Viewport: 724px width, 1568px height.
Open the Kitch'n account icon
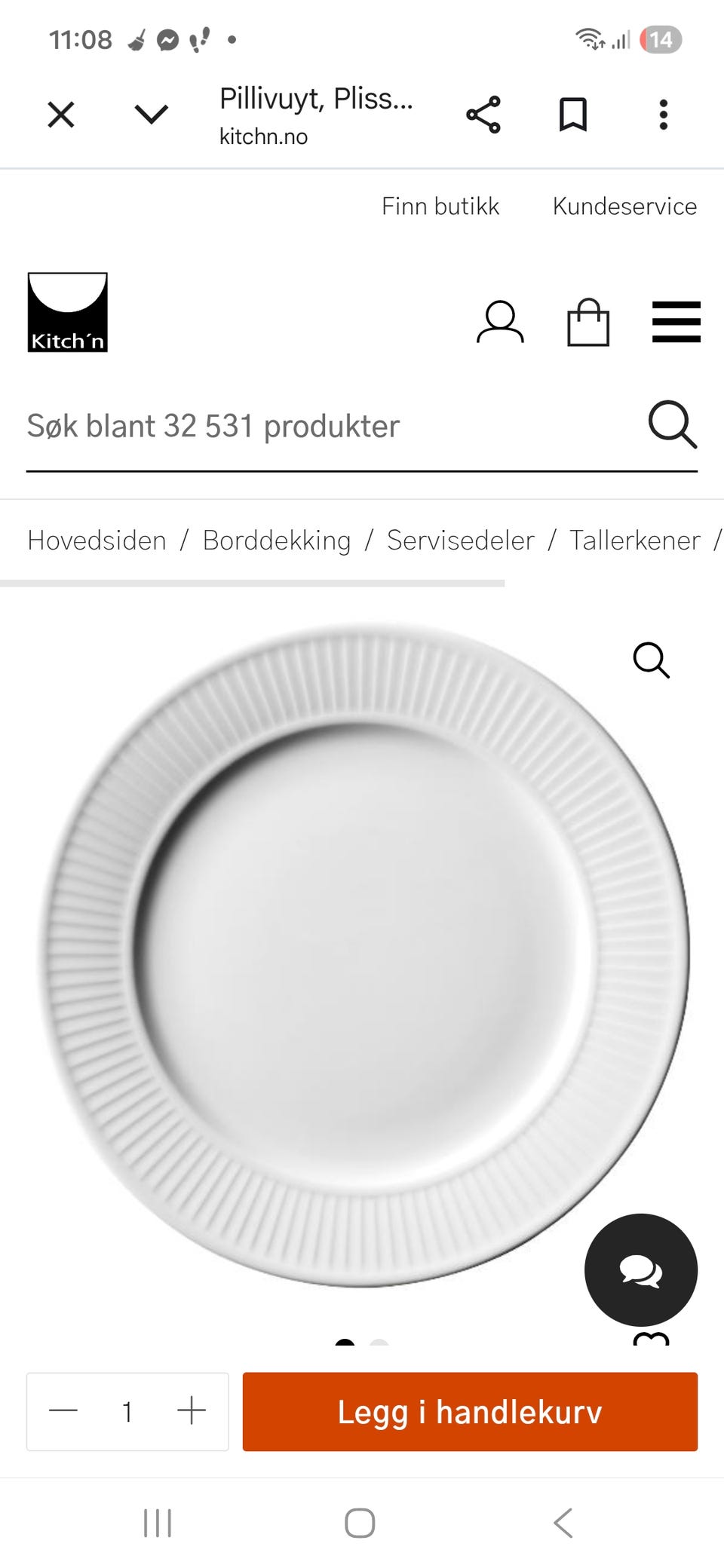click(x=501, y=323)
